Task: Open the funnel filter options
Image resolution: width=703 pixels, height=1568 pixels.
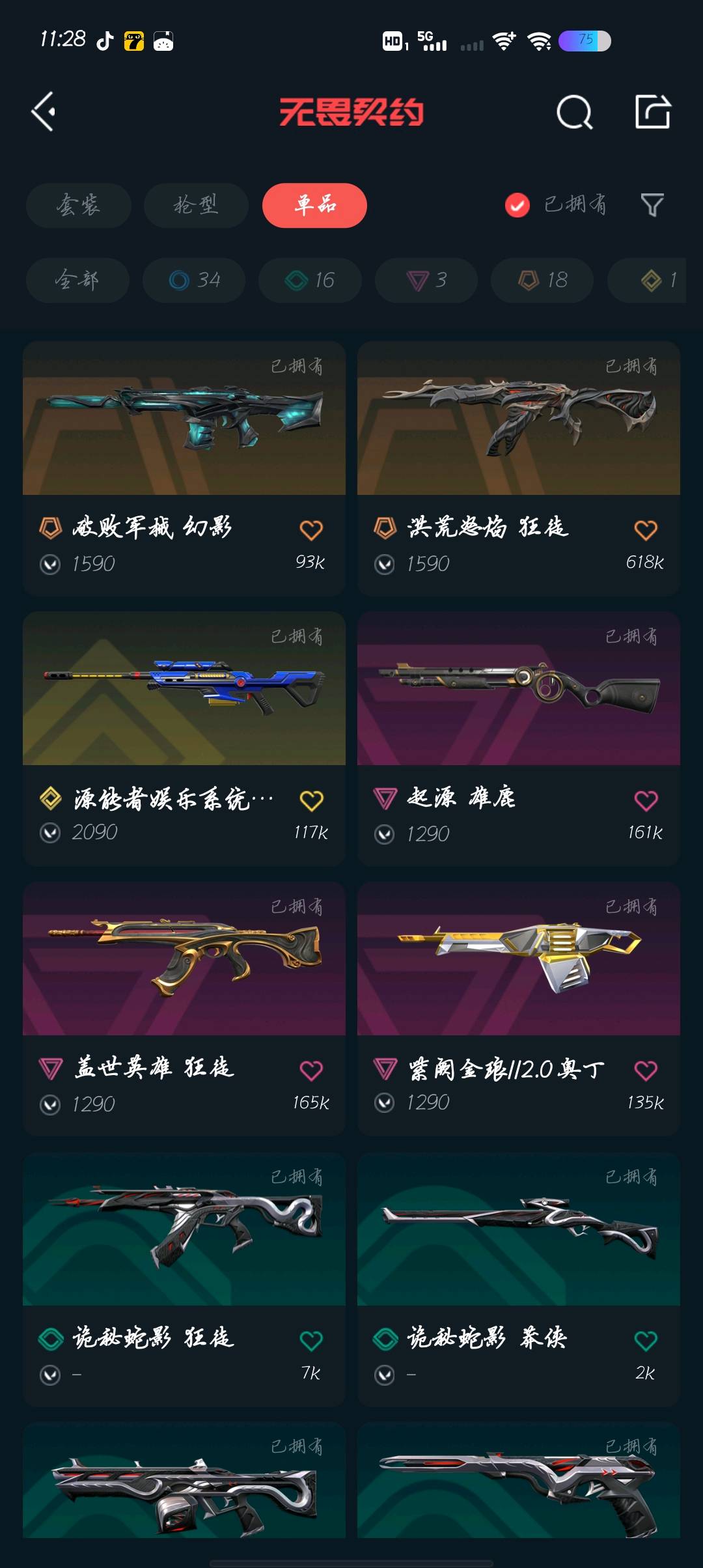Action: pos(652,205)
